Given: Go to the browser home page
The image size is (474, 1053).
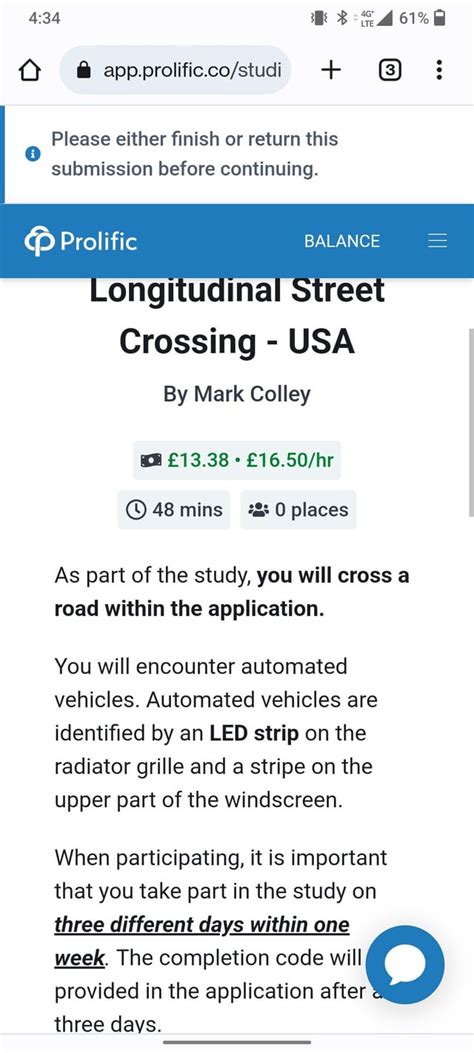Looking at the screenshot, I should tap(30, 70).
